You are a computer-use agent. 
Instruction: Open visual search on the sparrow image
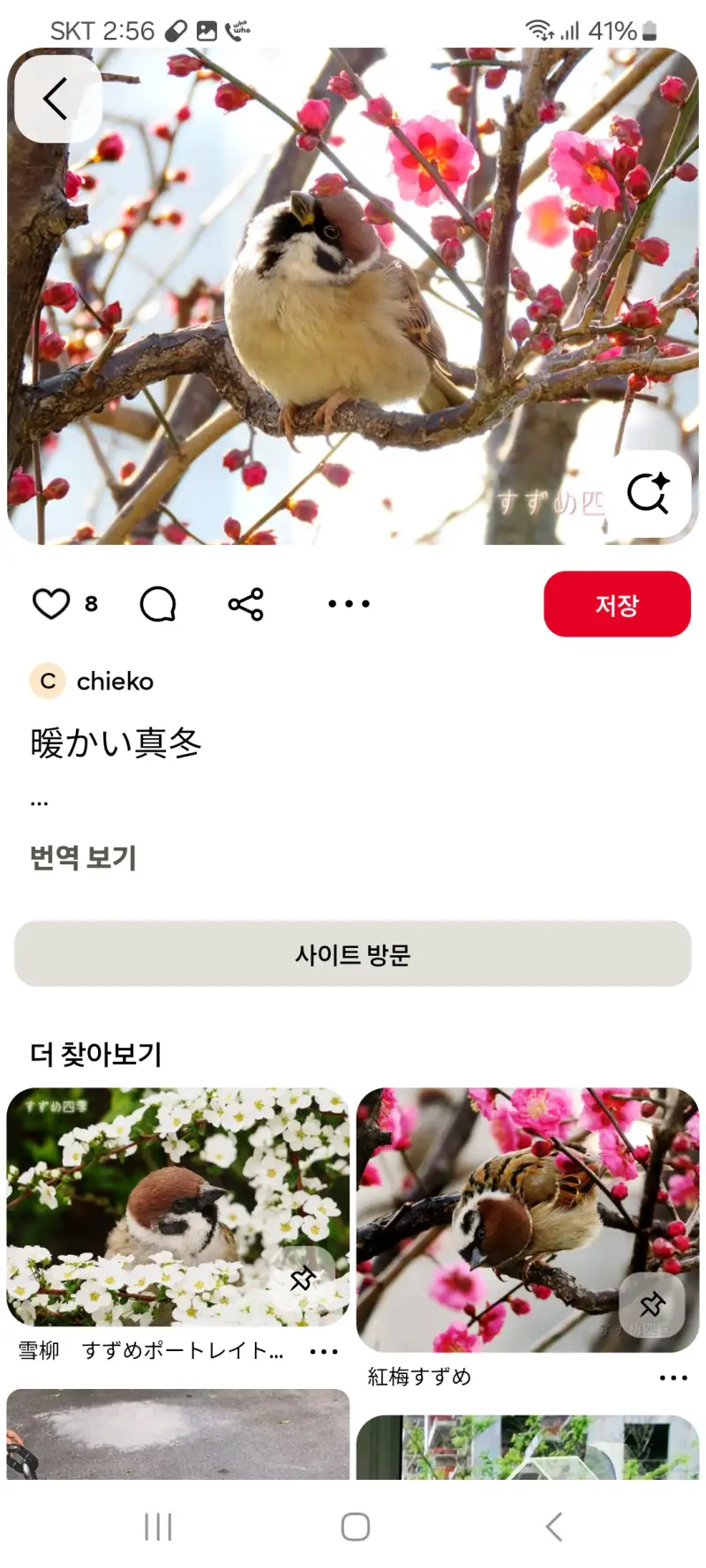coord(649,494)
